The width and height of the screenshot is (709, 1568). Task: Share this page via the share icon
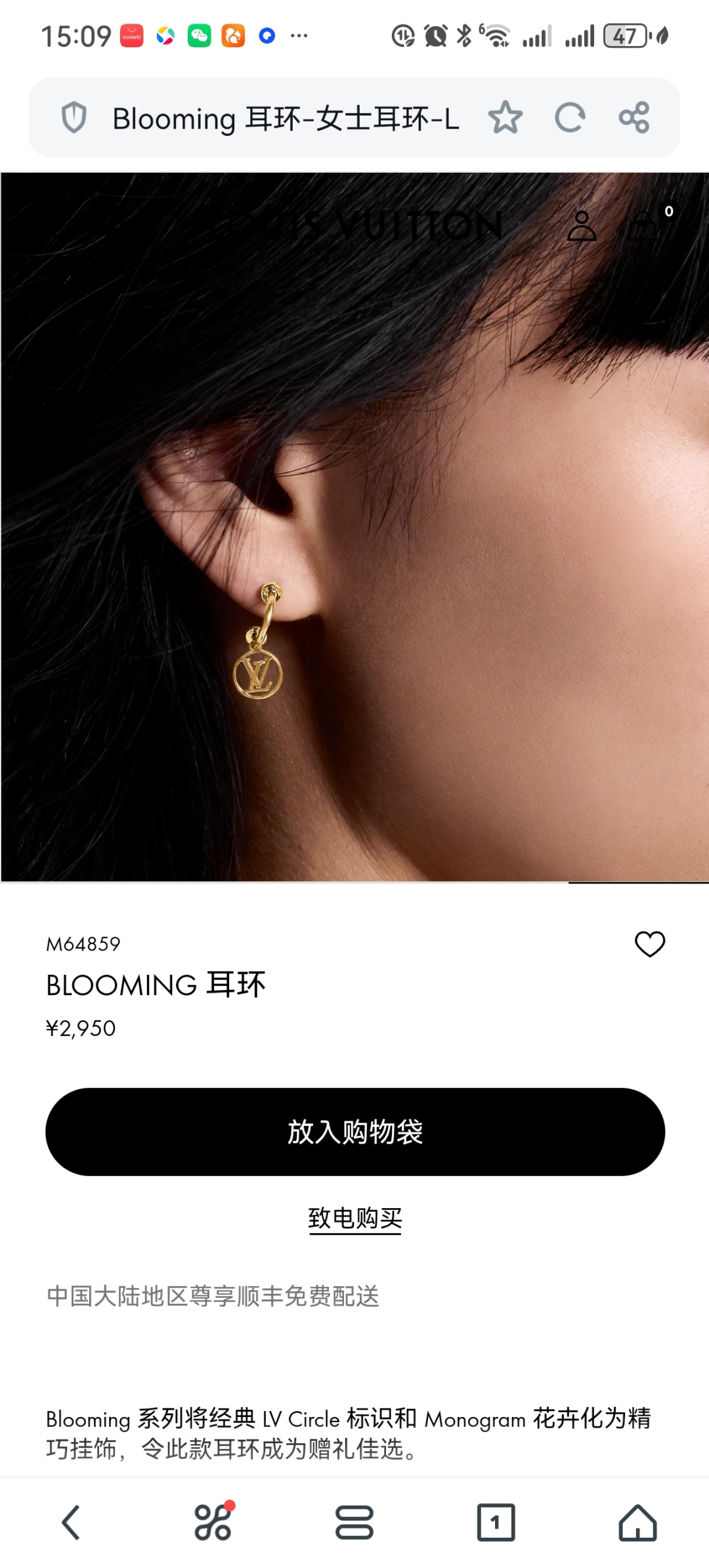(634, 118)
